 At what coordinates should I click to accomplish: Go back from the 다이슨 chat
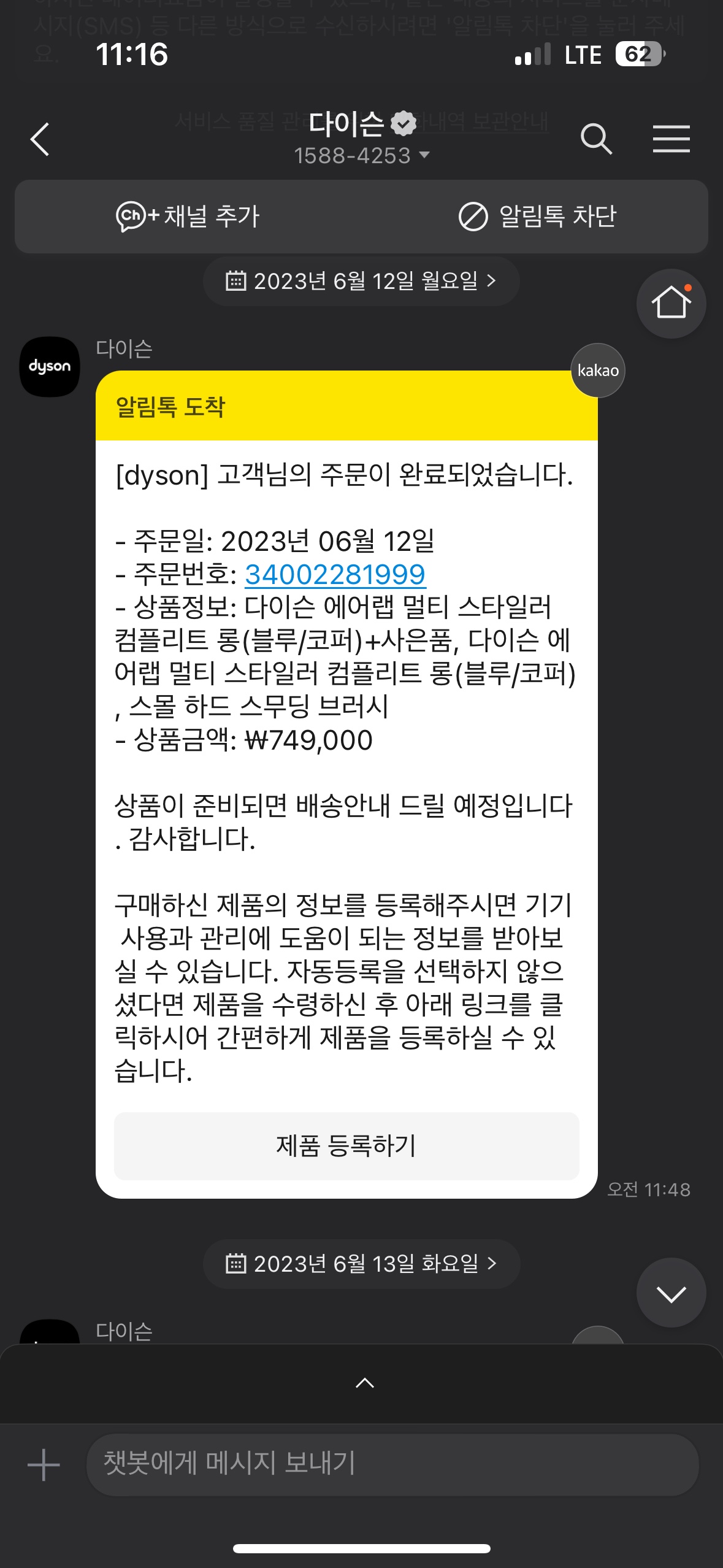pyautogui.click(x=40, y=139)
